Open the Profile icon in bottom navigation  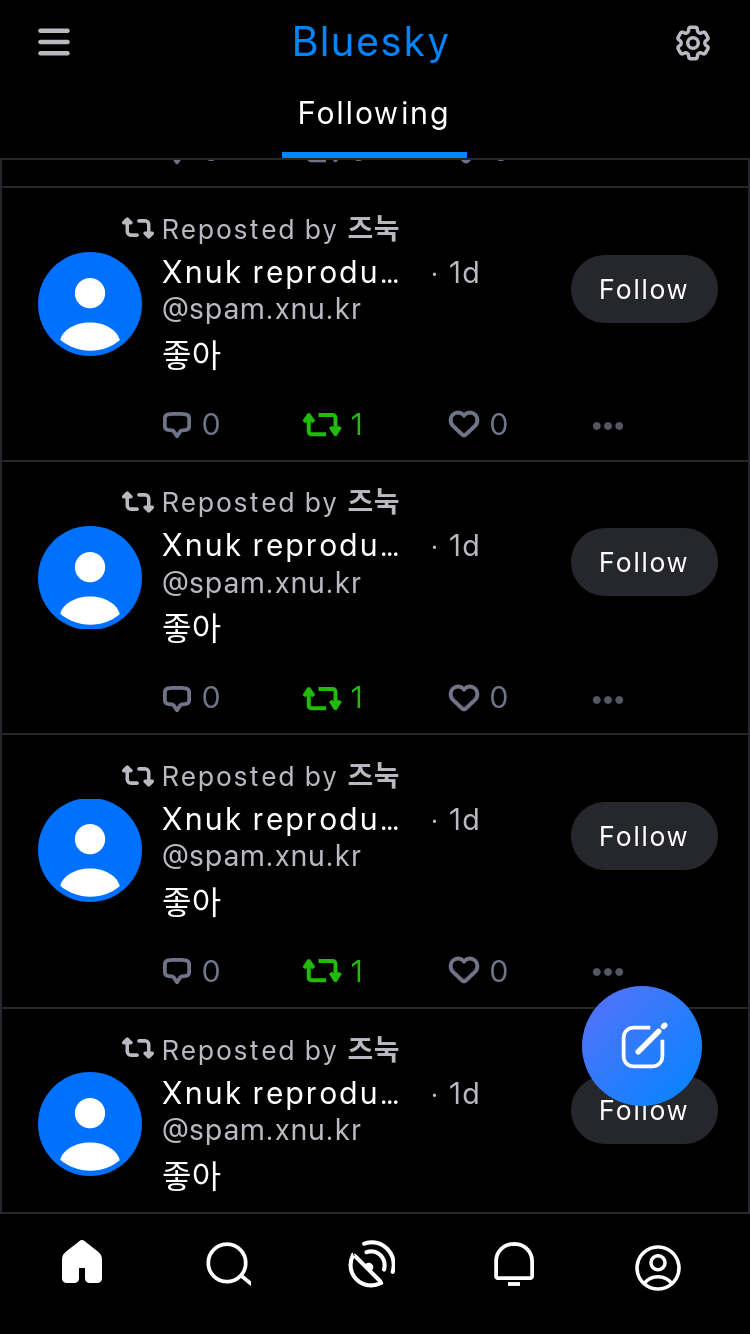tap(657, 1266)
